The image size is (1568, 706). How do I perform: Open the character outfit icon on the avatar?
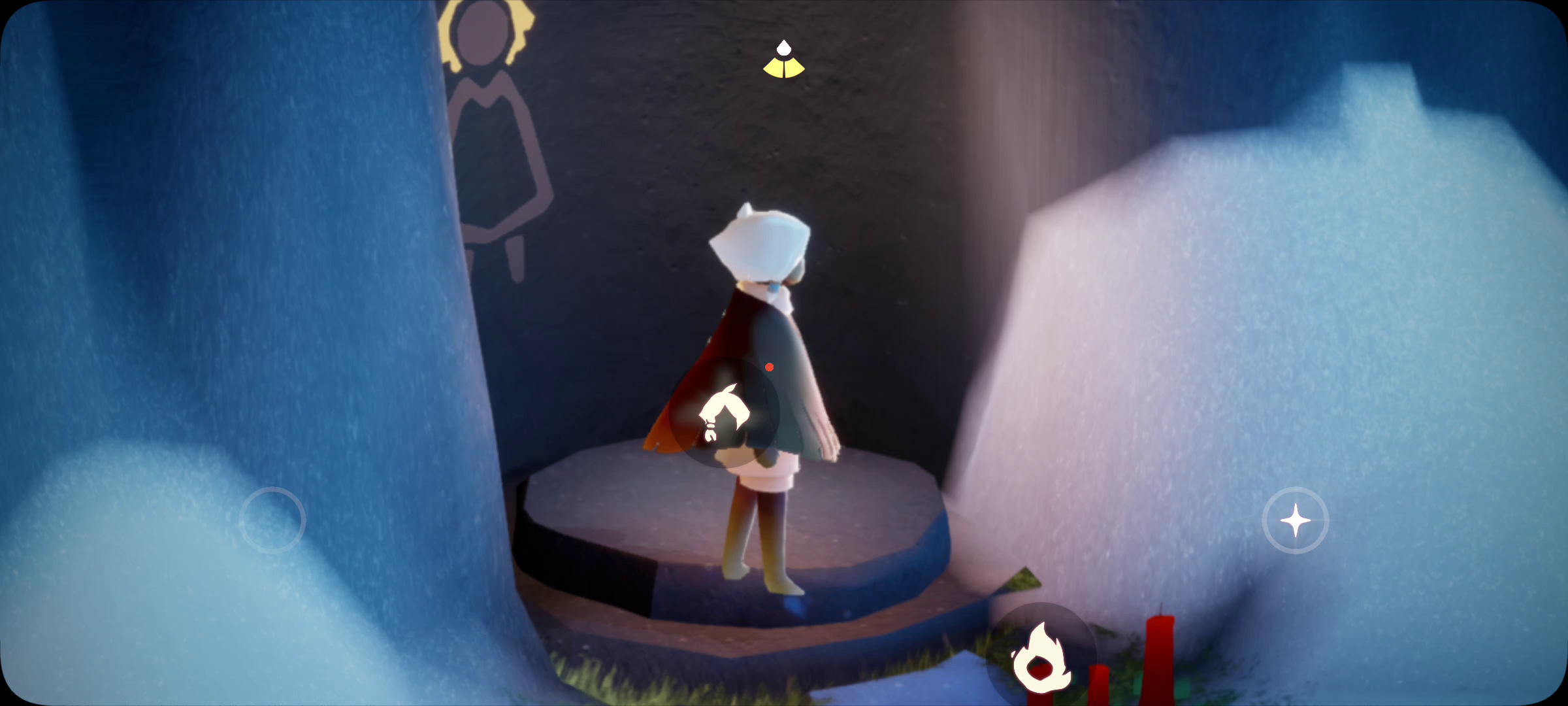coord(724,413)
